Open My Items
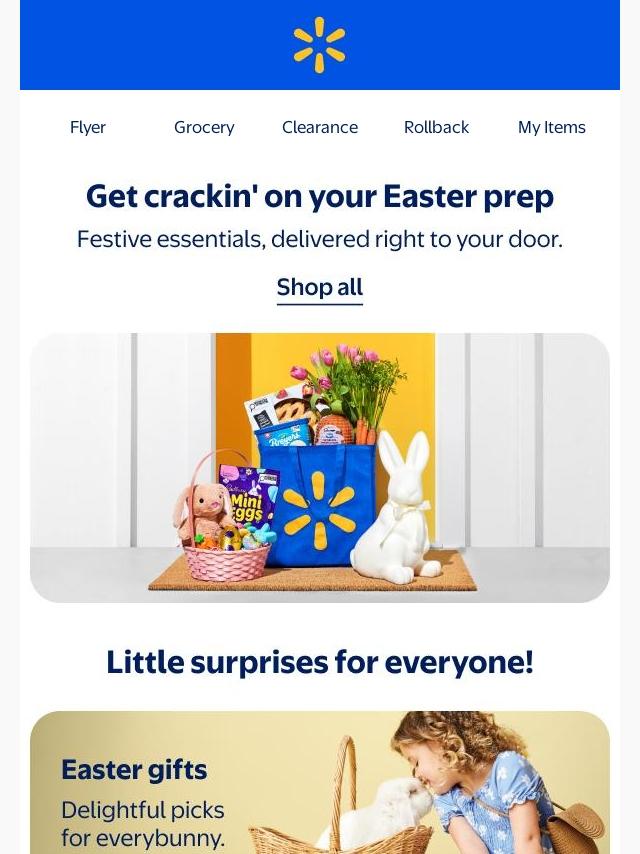 pyautogui.click(x=551, y=127)
